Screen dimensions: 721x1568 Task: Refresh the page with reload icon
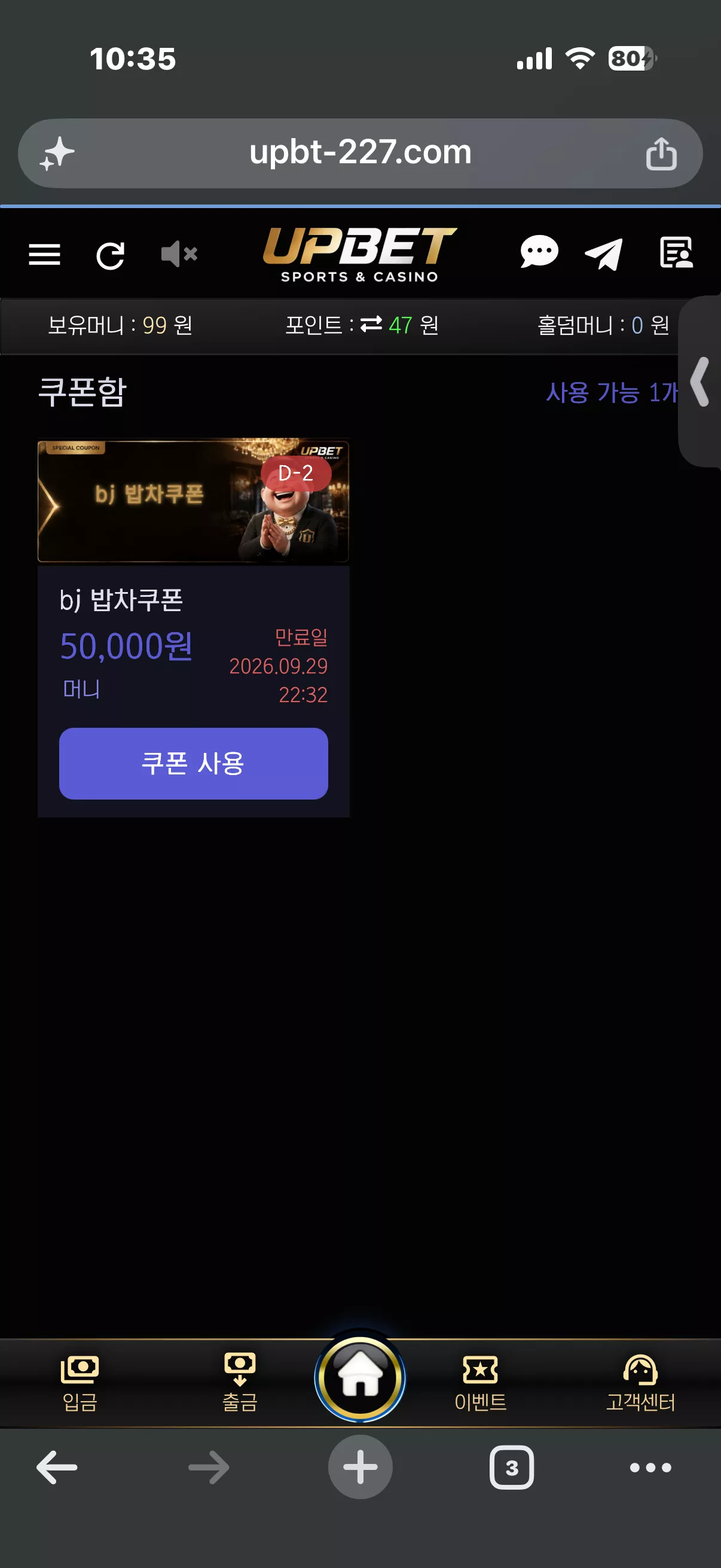point(110,254)
